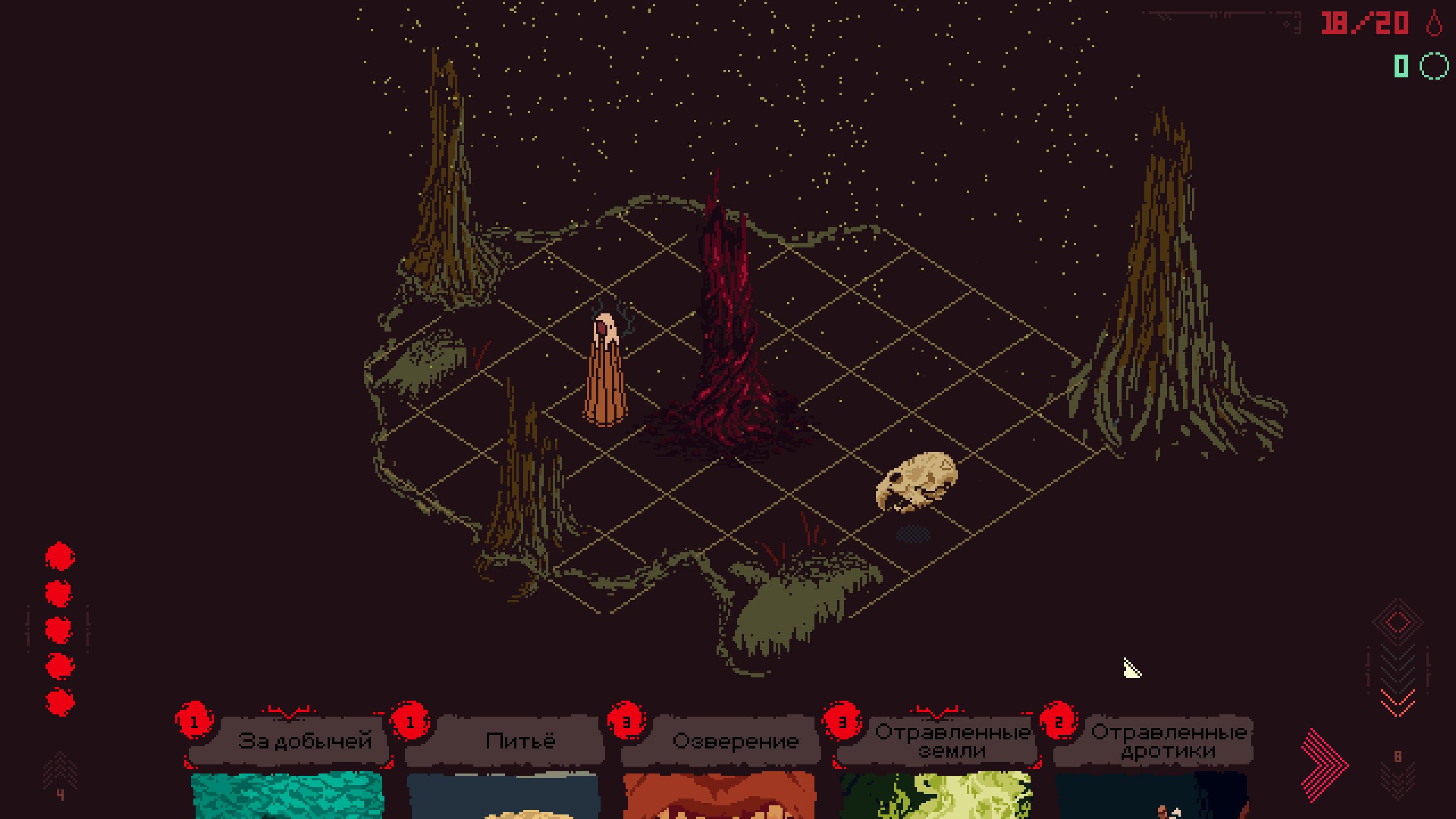Choose the Озверение card
The image size is (1456, 819).
tap(720, 768)
